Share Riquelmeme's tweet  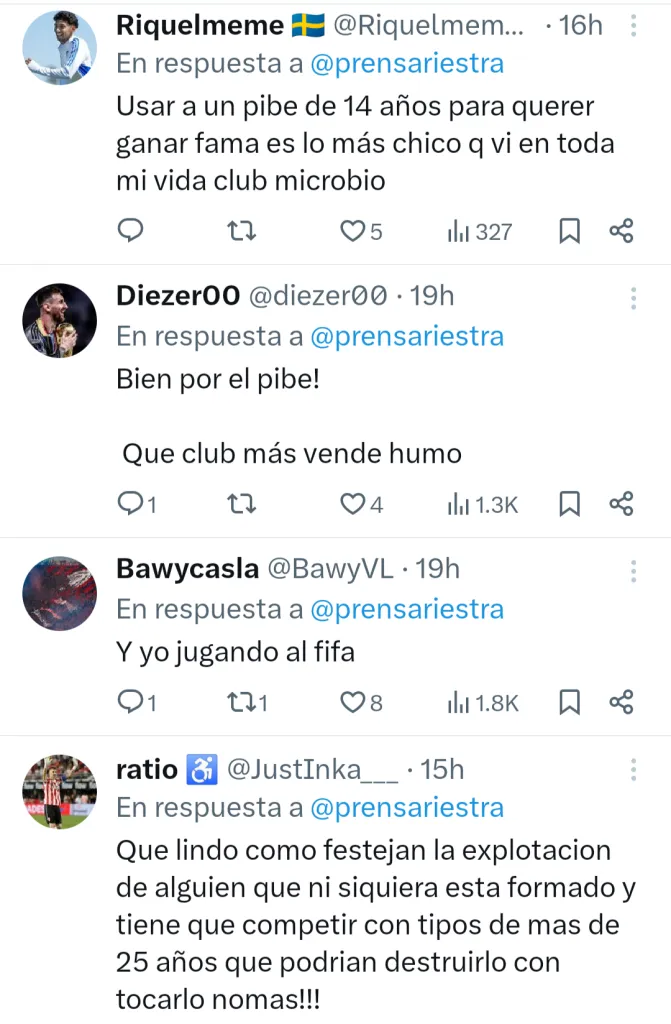point(621,231)
